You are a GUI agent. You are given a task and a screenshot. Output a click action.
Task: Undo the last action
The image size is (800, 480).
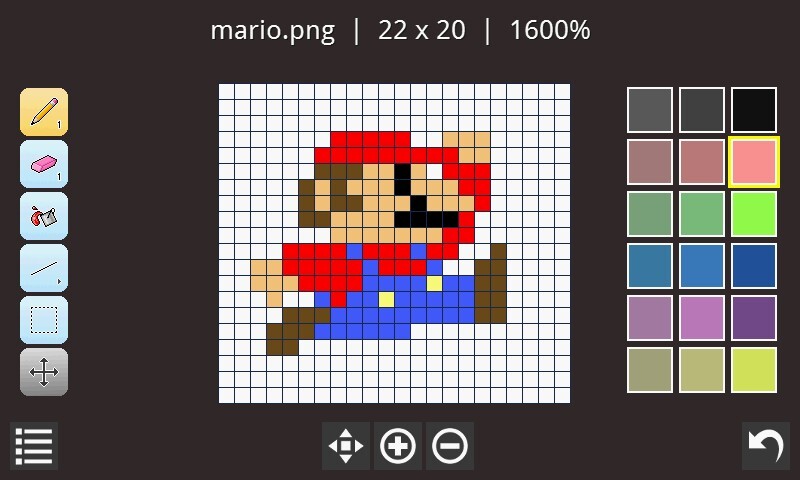point(766,446)
